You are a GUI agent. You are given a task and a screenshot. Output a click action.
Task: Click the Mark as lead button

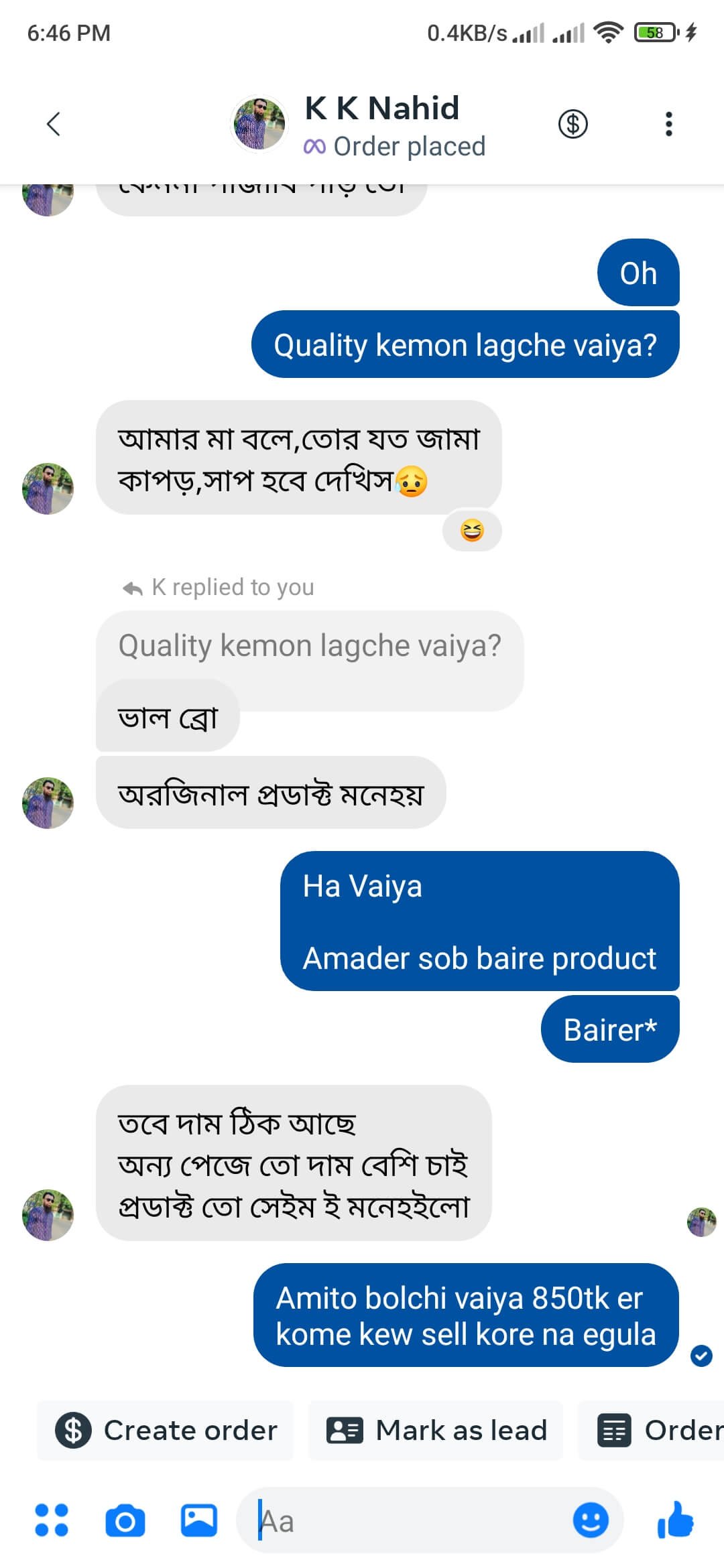click(x=434, y=1430)
